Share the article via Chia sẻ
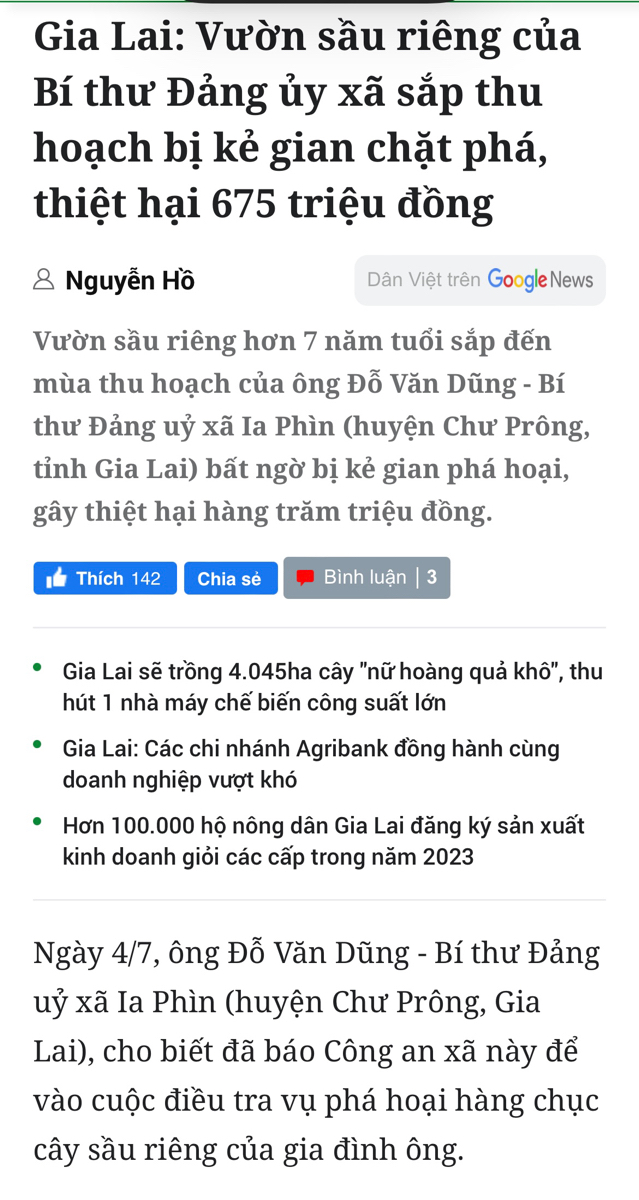Screen dimensions: 639x1200 (230, 578)
